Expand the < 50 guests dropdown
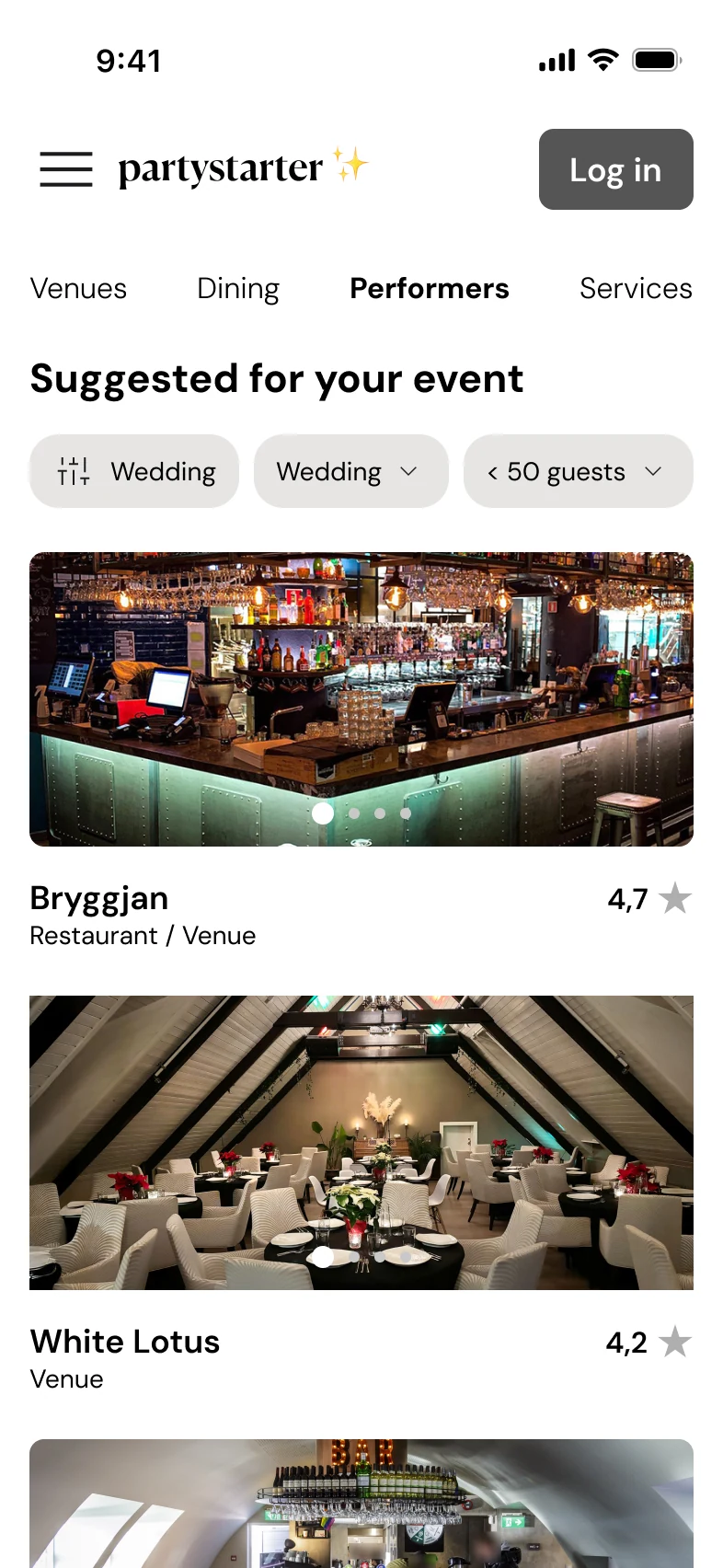 coord(578,471)
